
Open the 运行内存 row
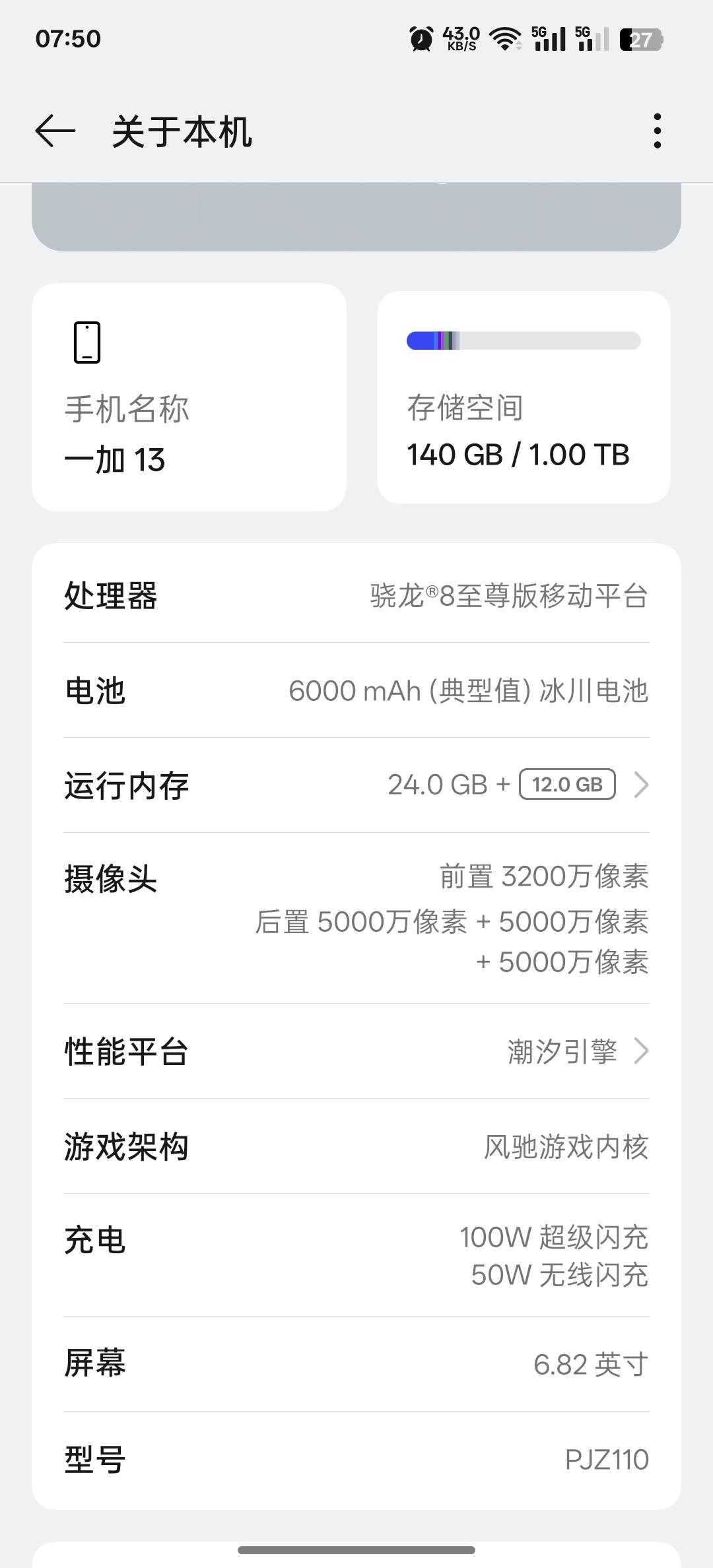click(356, 785)
